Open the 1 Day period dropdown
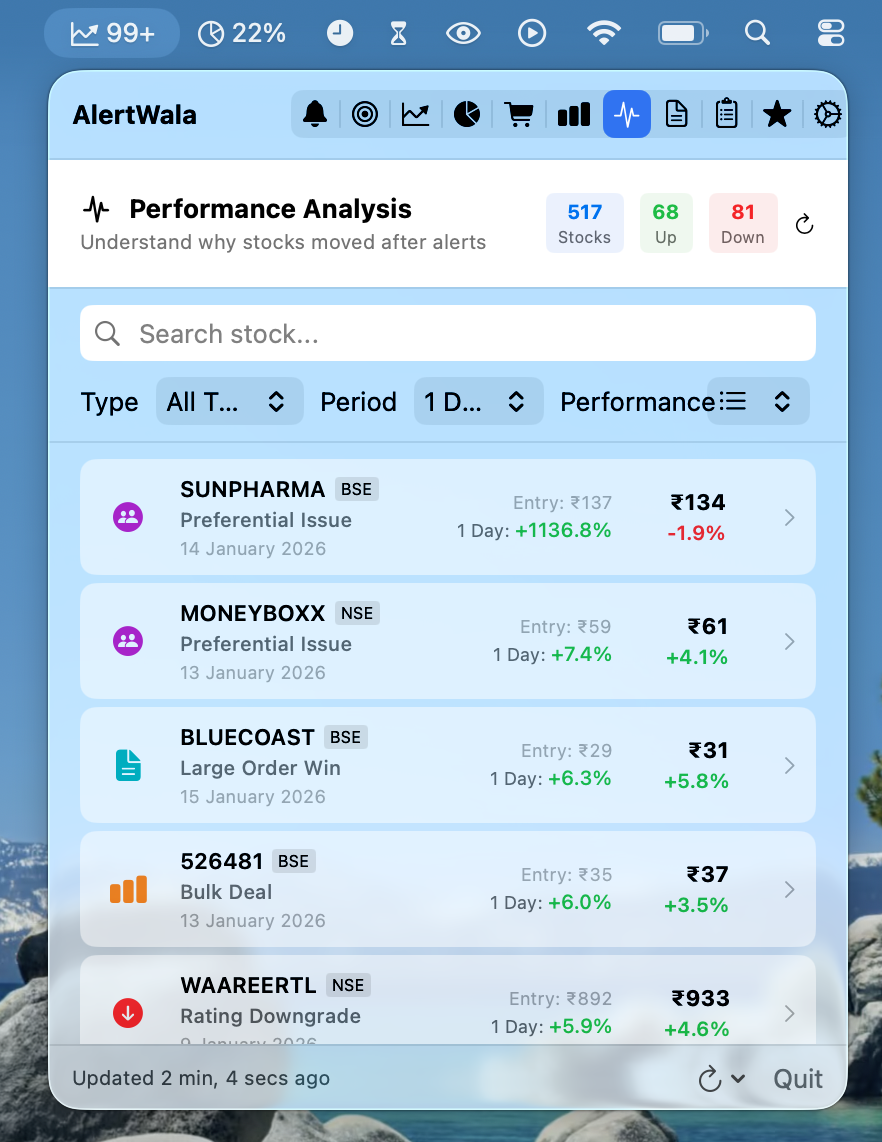The height and width of the screenshot is (1142, 882). [x=478, y=401]
